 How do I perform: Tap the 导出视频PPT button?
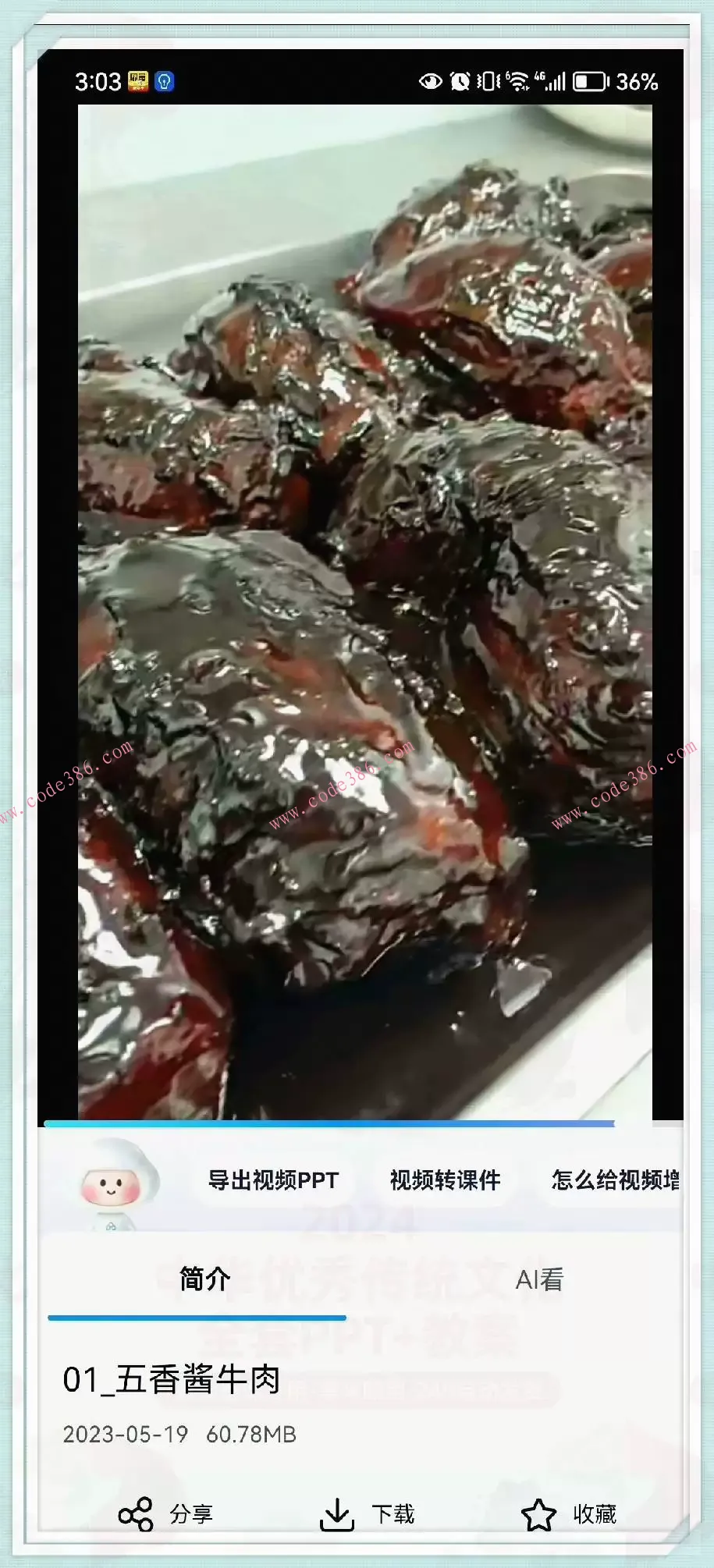pos(275,1180)
